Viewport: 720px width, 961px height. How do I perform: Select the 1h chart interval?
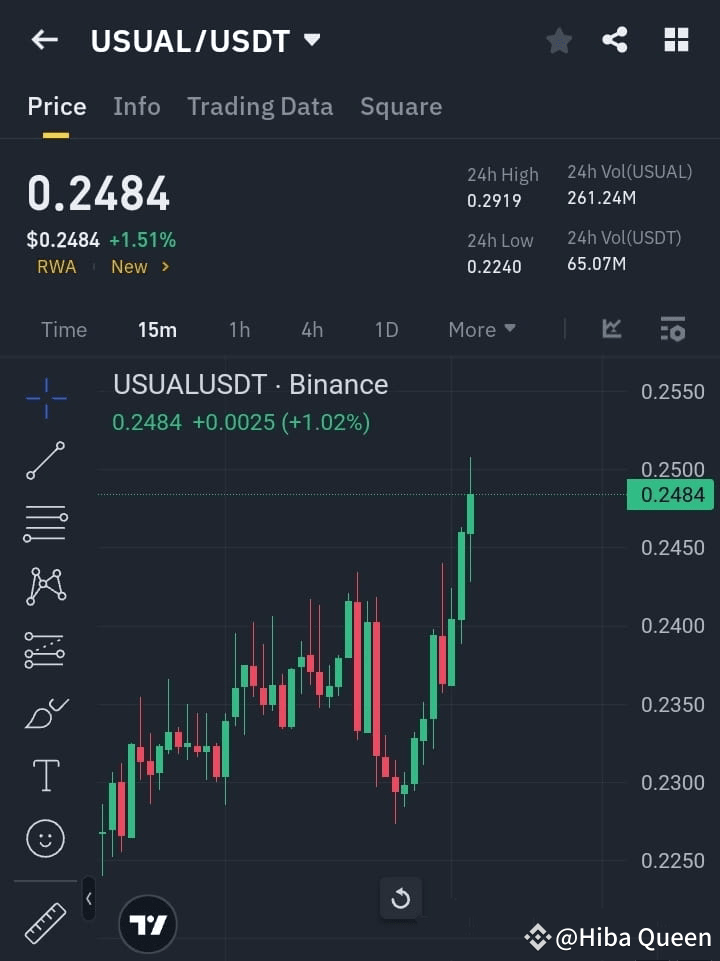pyautogui.click(x=239, y=330)
